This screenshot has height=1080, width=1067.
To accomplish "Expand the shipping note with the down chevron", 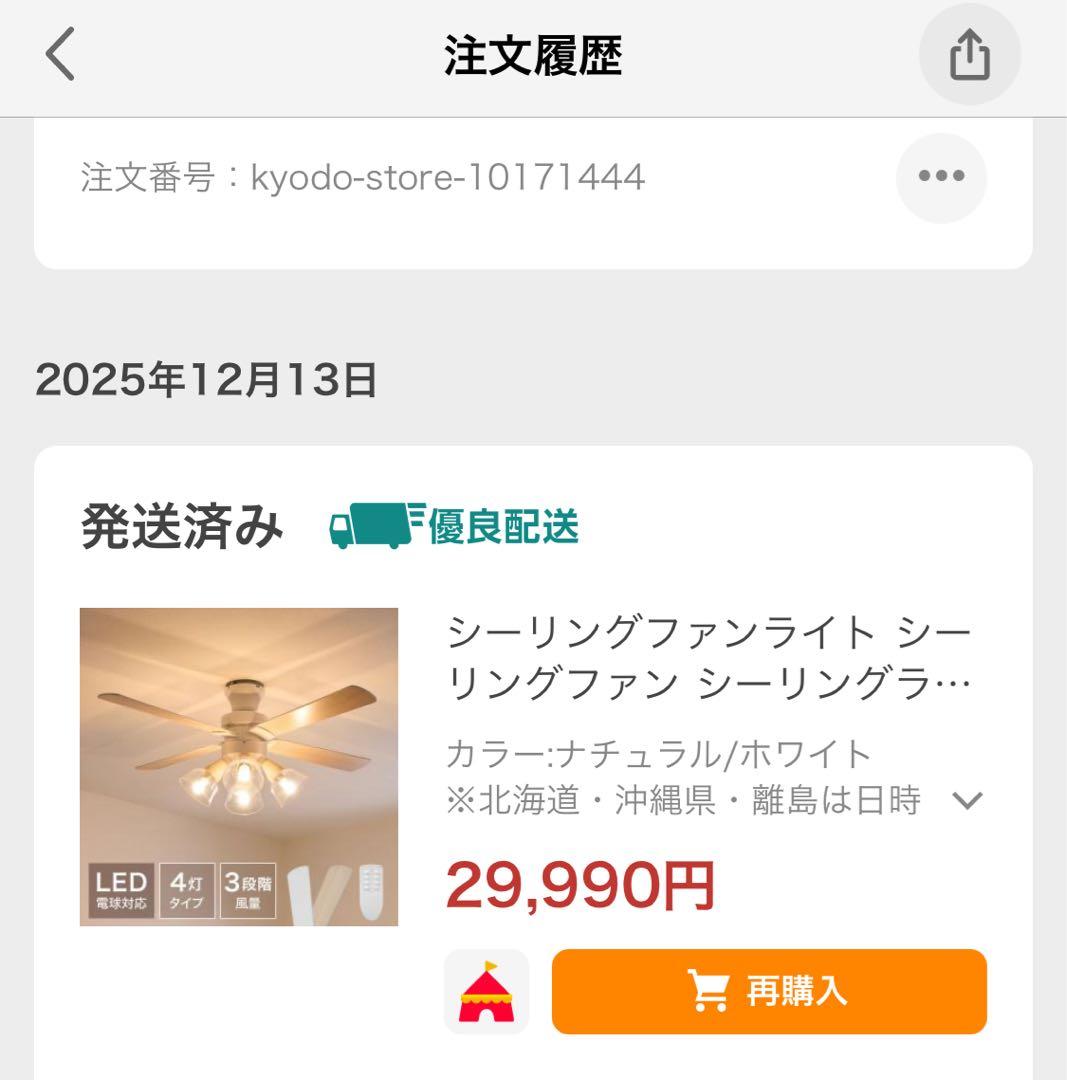I will pyautogui.click(x=964, y=800).
